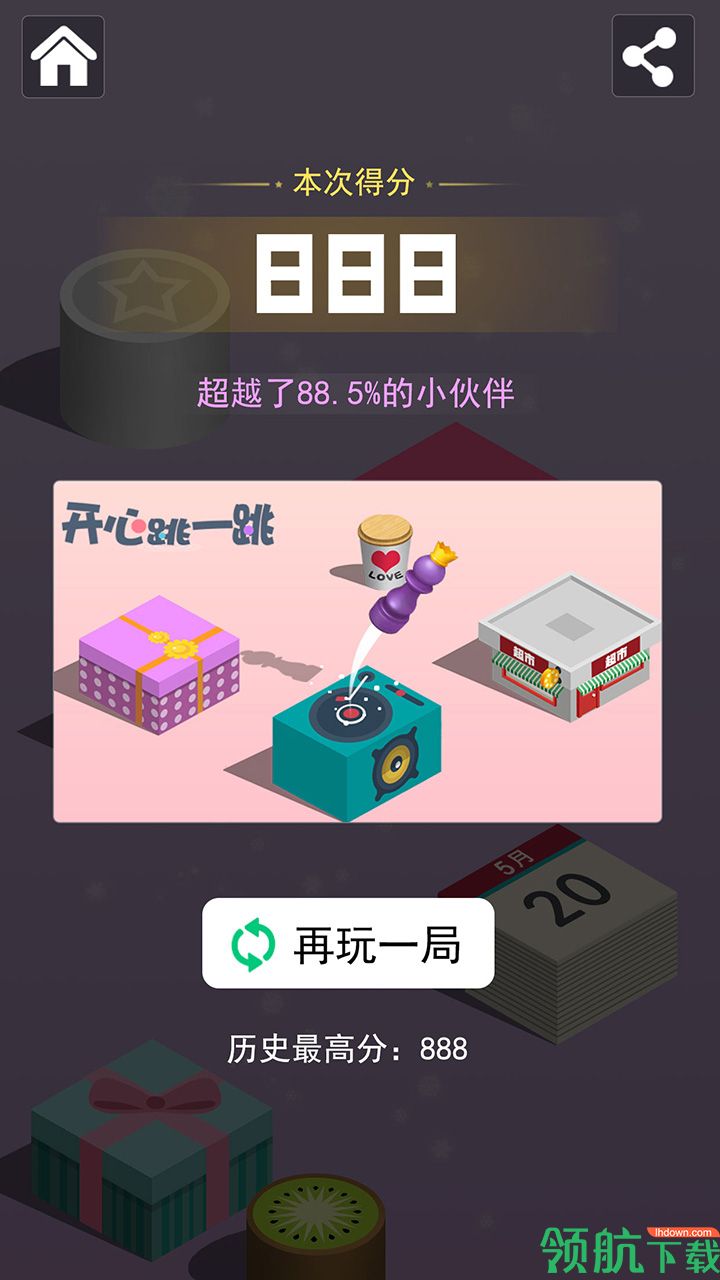Share your score of 888

click(x=652, y=56)
